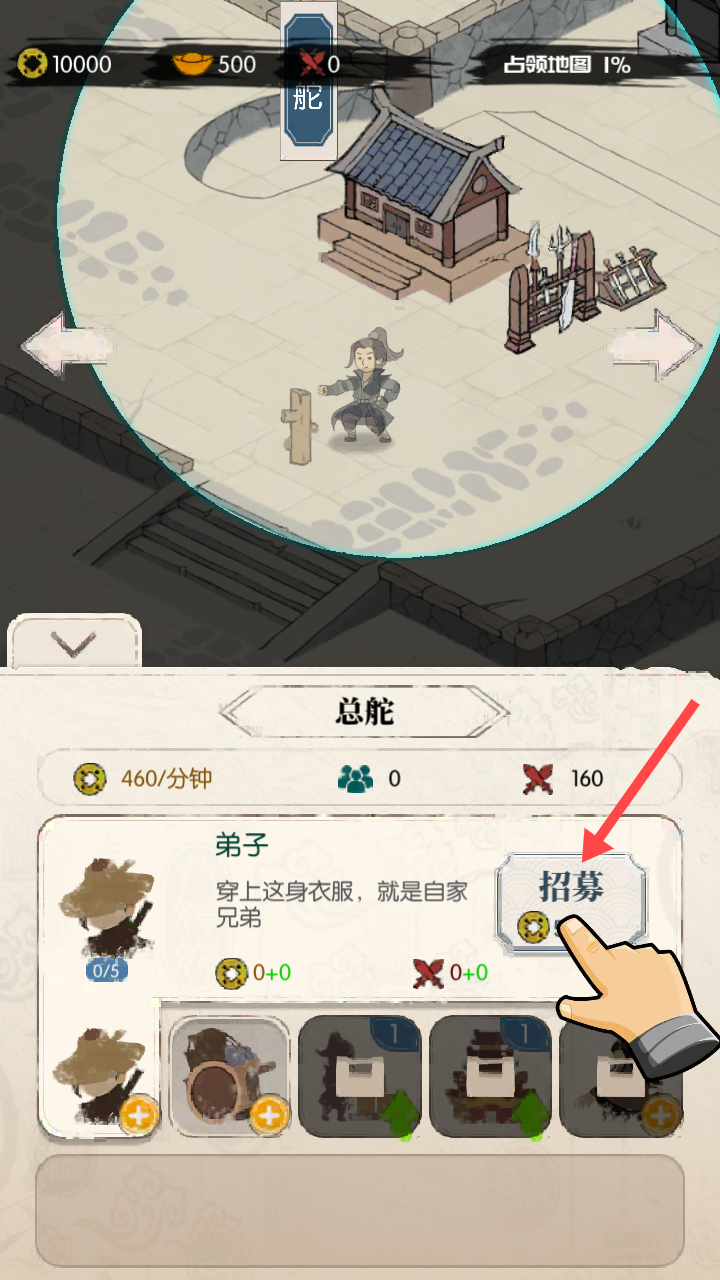This screenshot has width=720, height=1280.
Task: Go to the previous building with left arrow
Action: 66,346
